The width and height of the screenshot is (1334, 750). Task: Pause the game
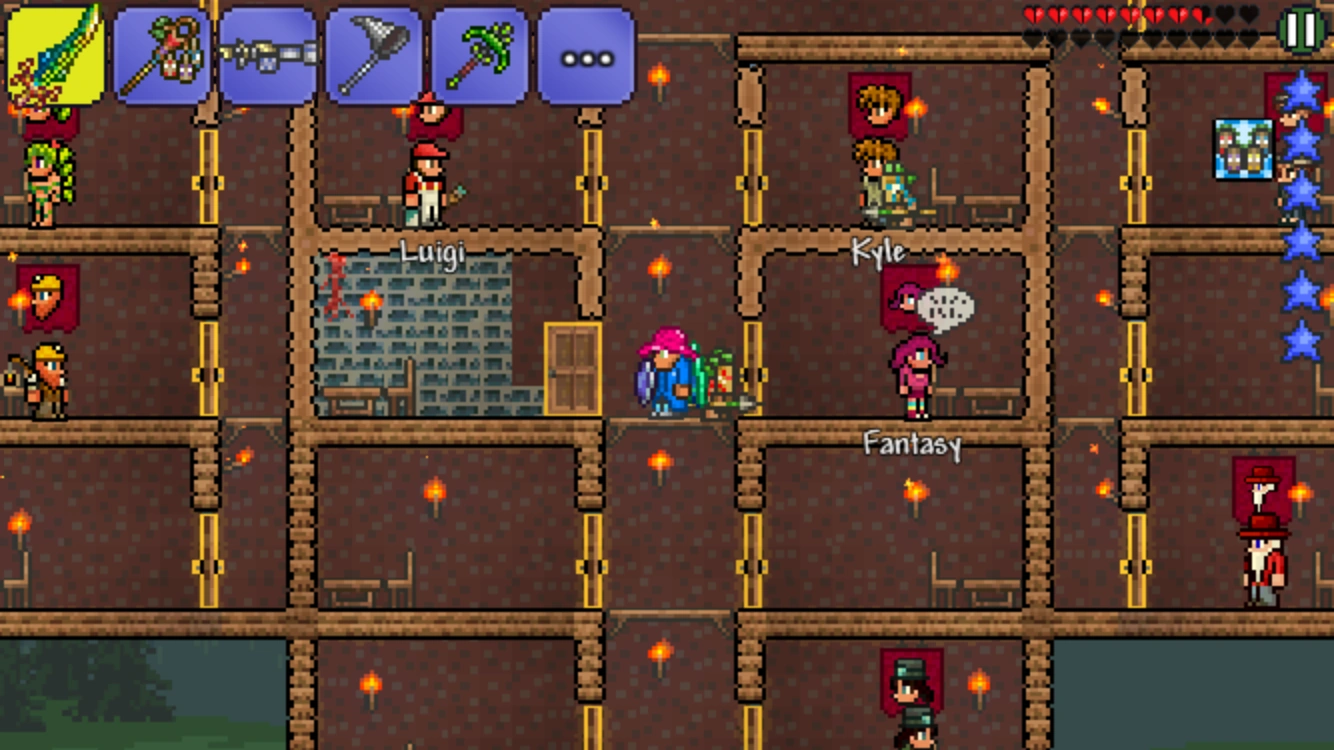(1301, 30)
